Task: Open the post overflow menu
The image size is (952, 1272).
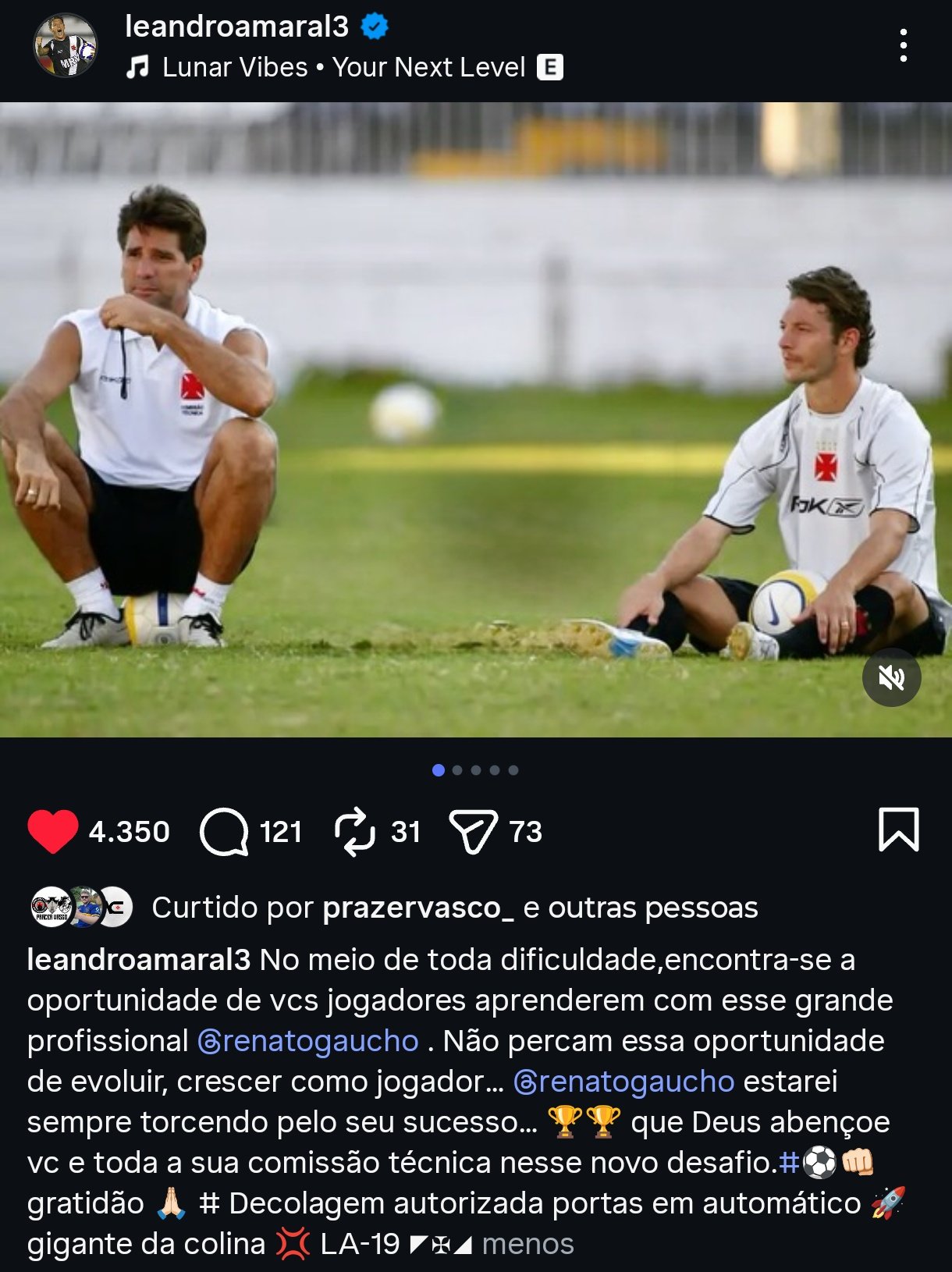Action: click(903, 46)
